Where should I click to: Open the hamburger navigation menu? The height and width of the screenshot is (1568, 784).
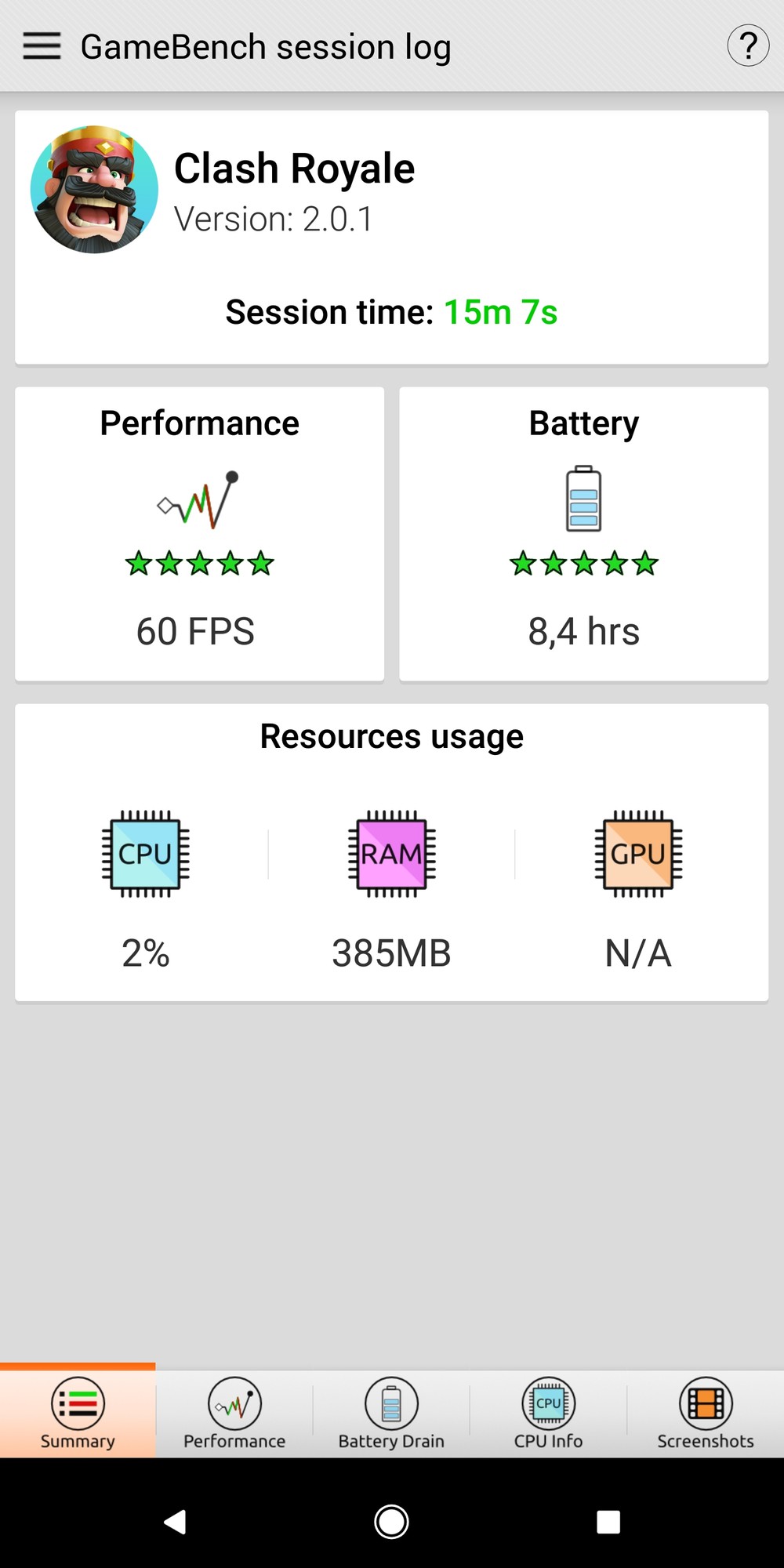coord(42,46)
